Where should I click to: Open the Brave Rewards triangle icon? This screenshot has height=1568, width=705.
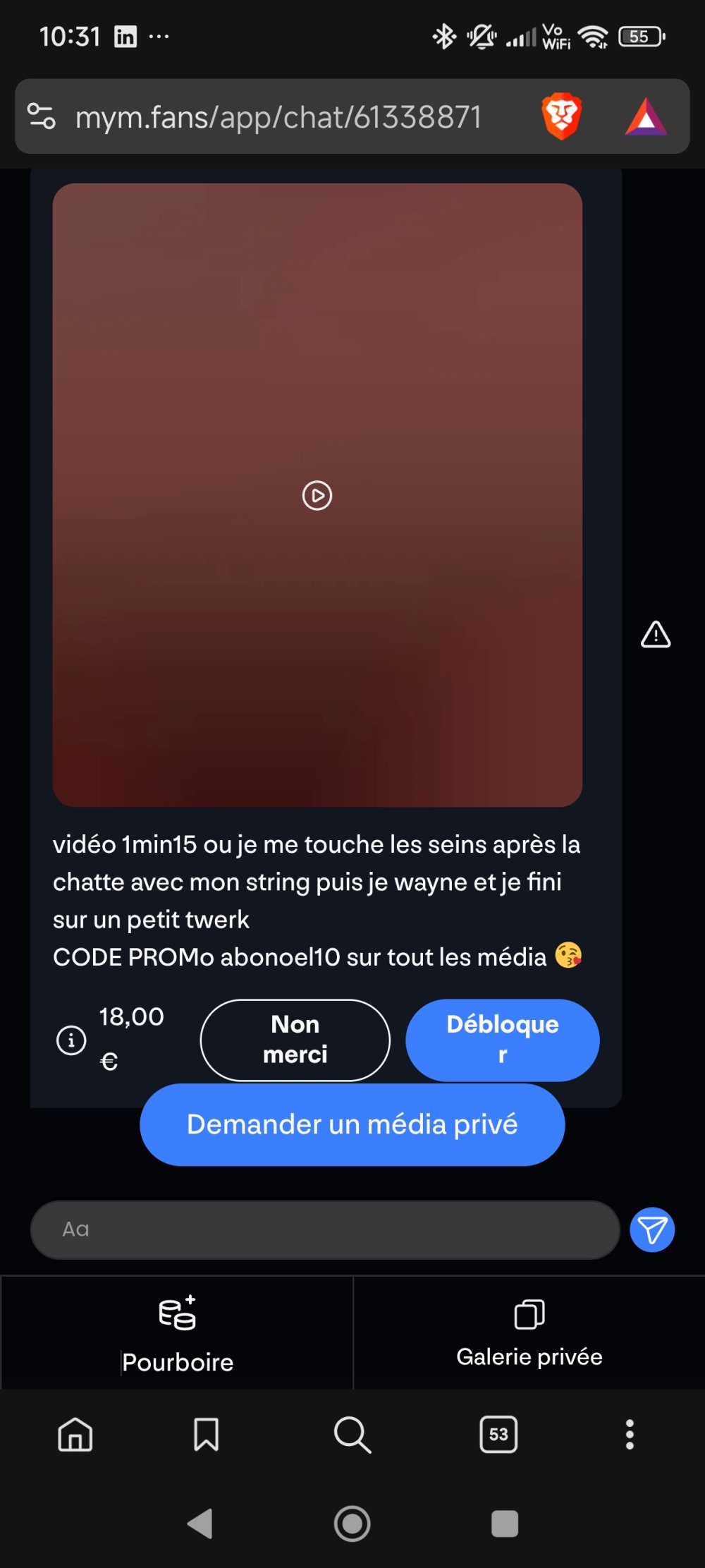coord(646,116)
